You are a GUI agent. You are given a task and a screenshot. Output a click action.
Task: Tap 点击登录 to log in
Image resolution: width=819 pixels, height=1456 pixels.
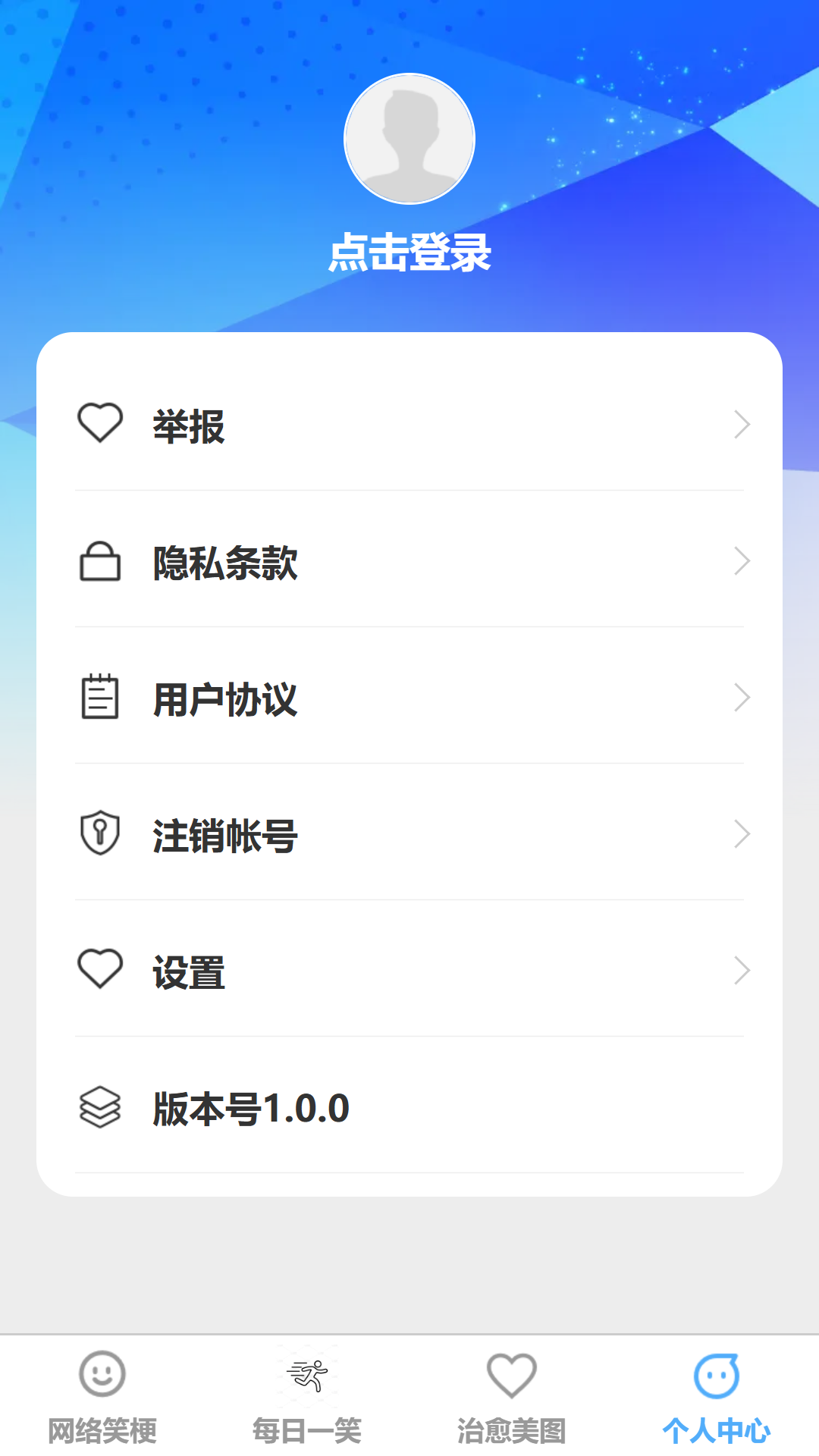tap(409, 253)
